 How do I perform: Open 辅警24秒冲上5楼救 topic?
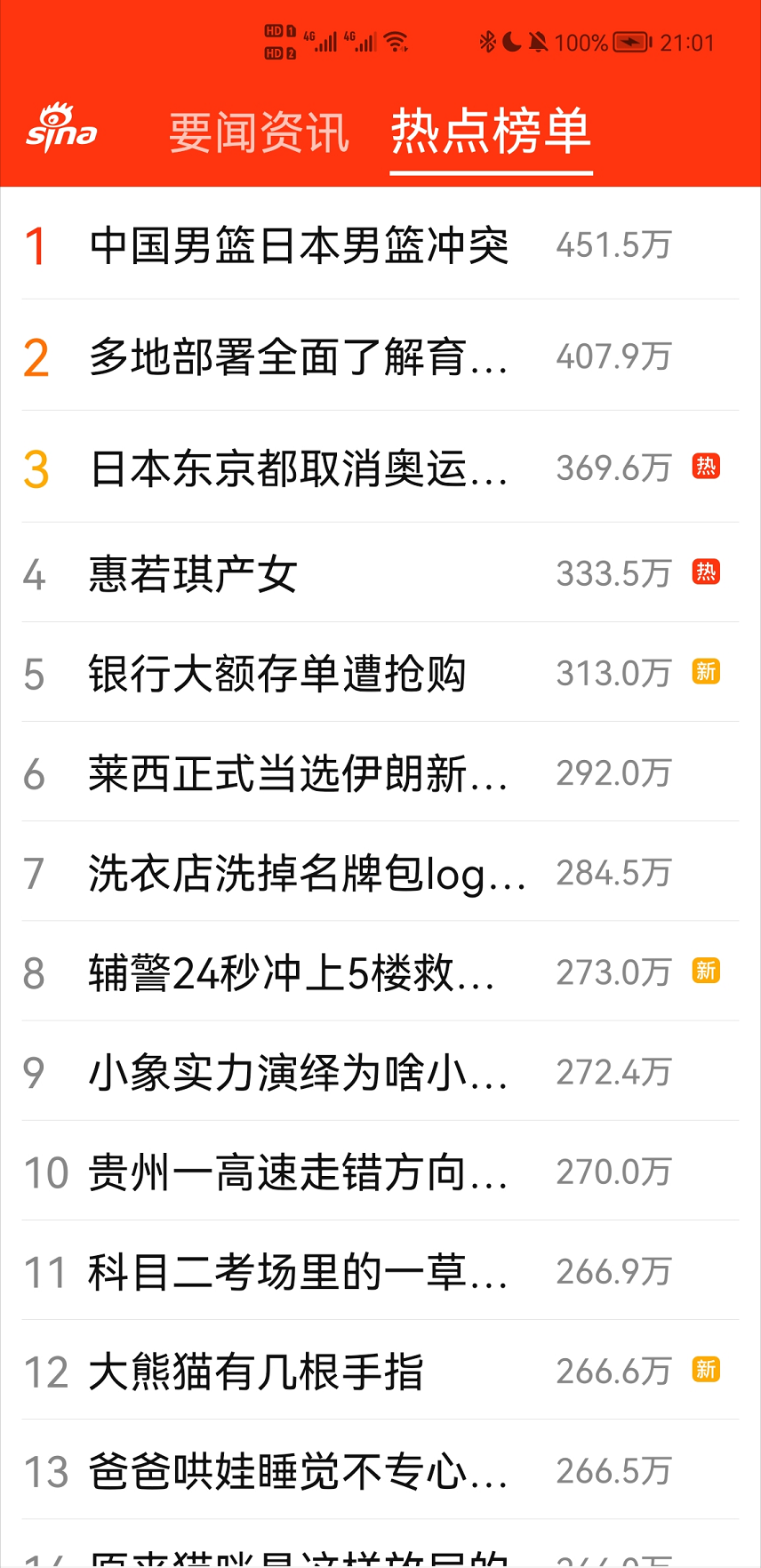(292, 972)
